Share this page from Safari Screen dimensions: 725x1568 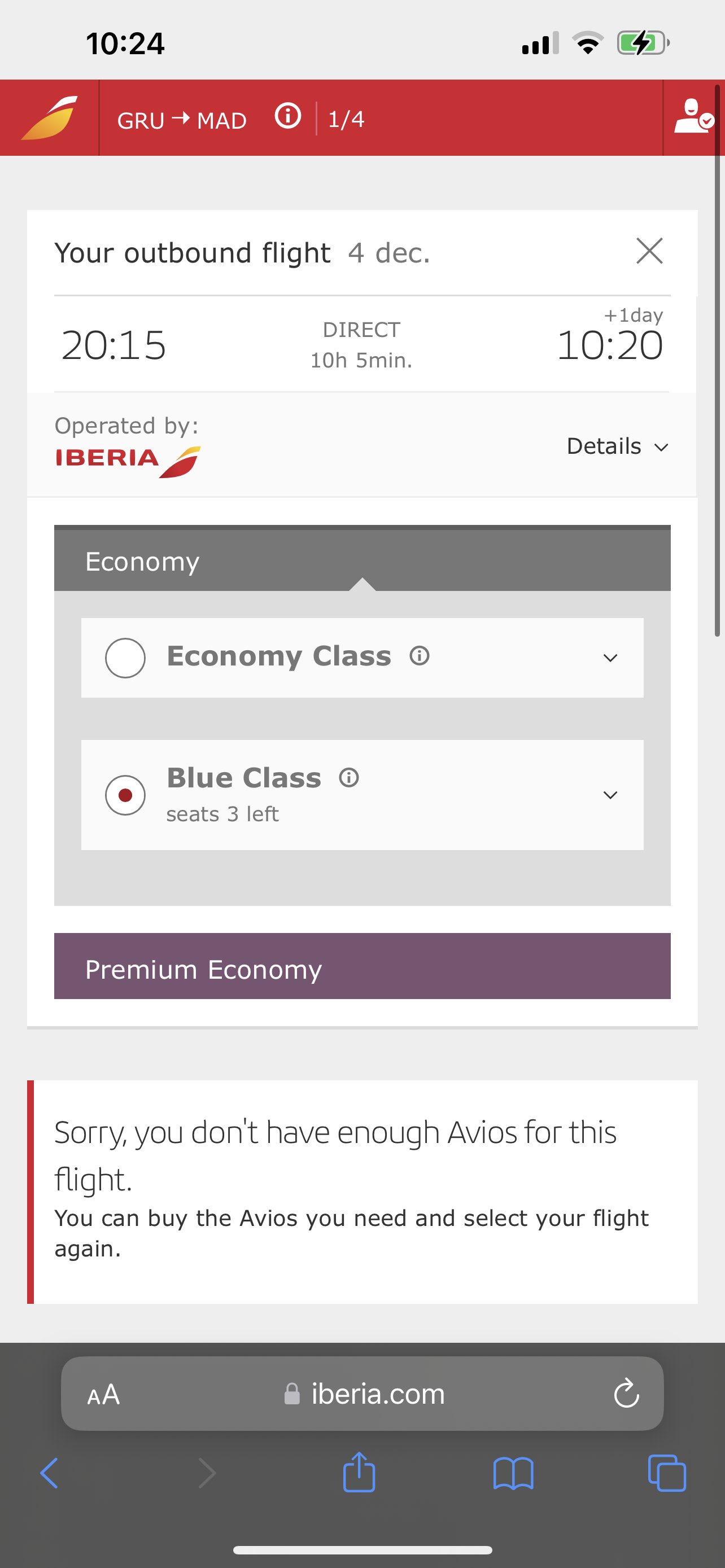pos(359,1472)
